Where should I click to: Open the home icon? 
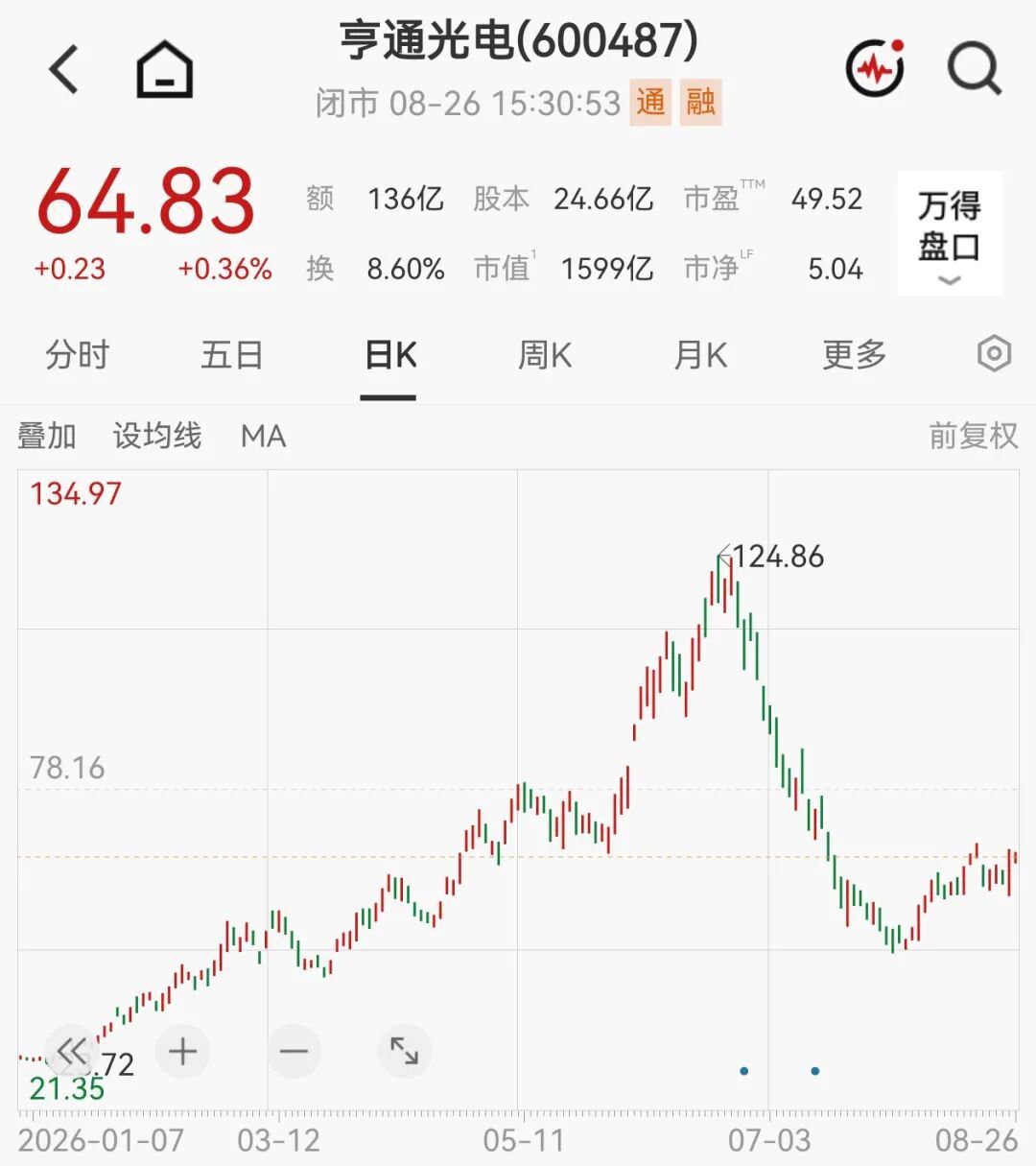164,69
